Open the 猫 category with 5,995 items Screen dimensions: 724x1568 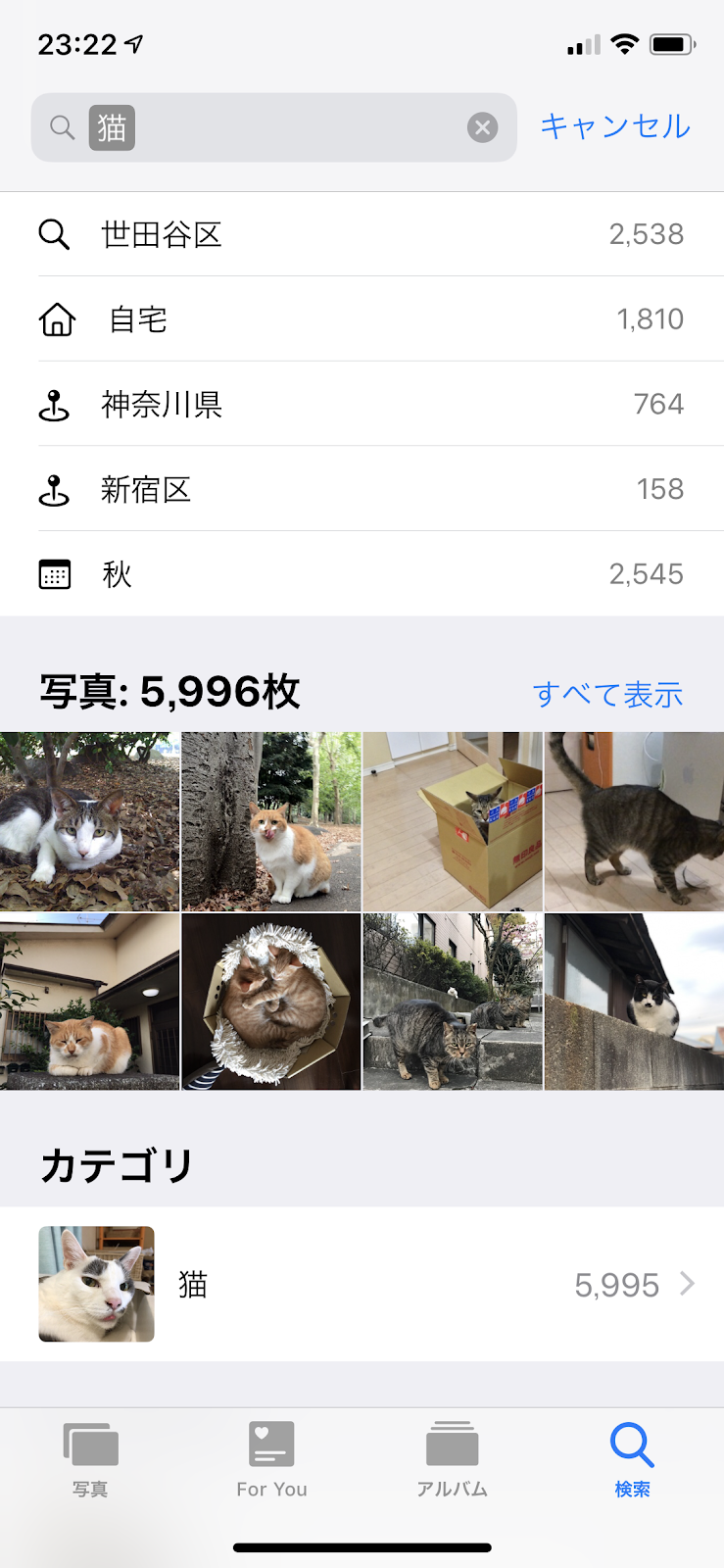point(362,1284)
